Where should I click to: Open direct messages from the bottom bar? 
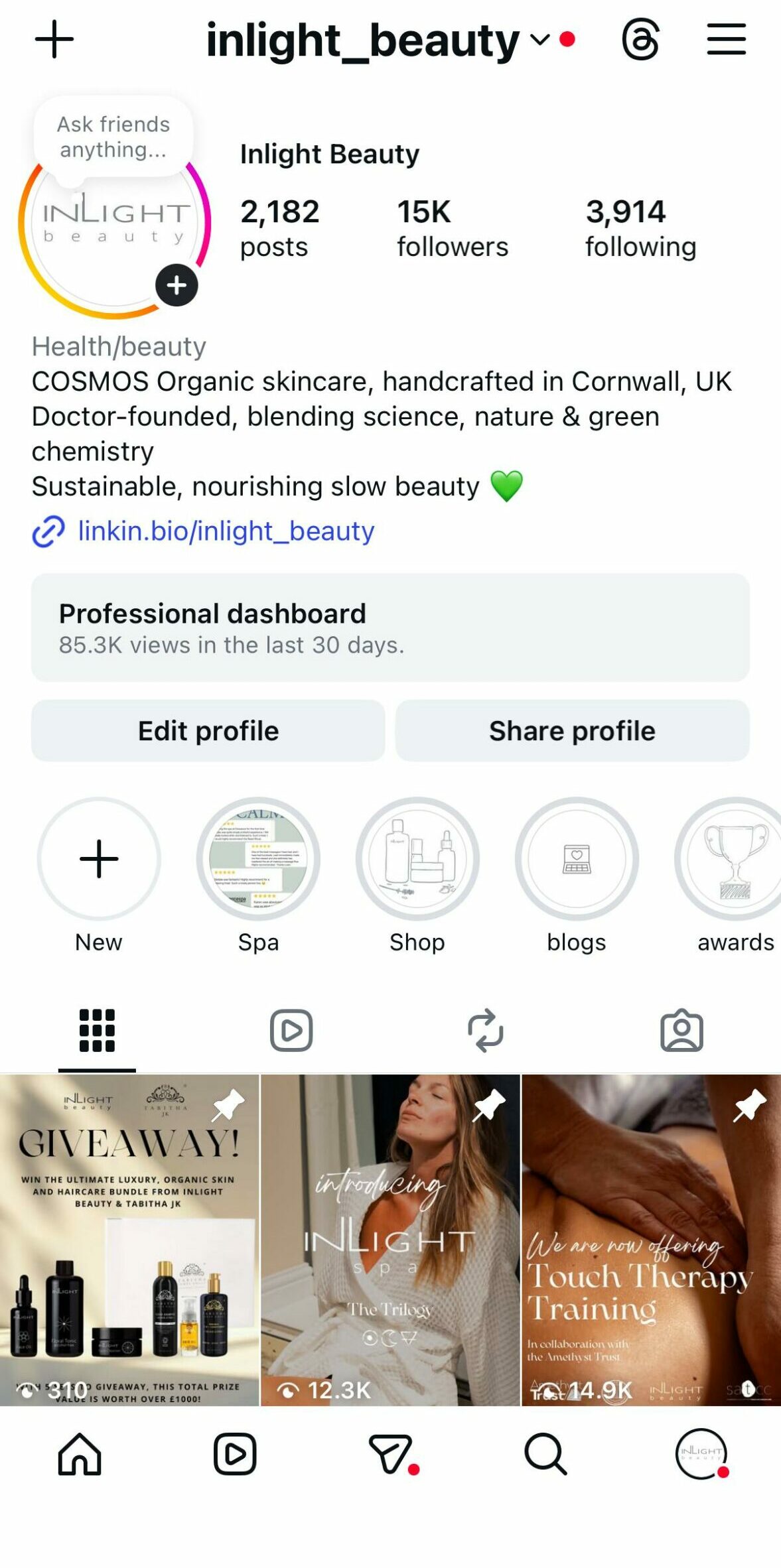pos(391,1454)
